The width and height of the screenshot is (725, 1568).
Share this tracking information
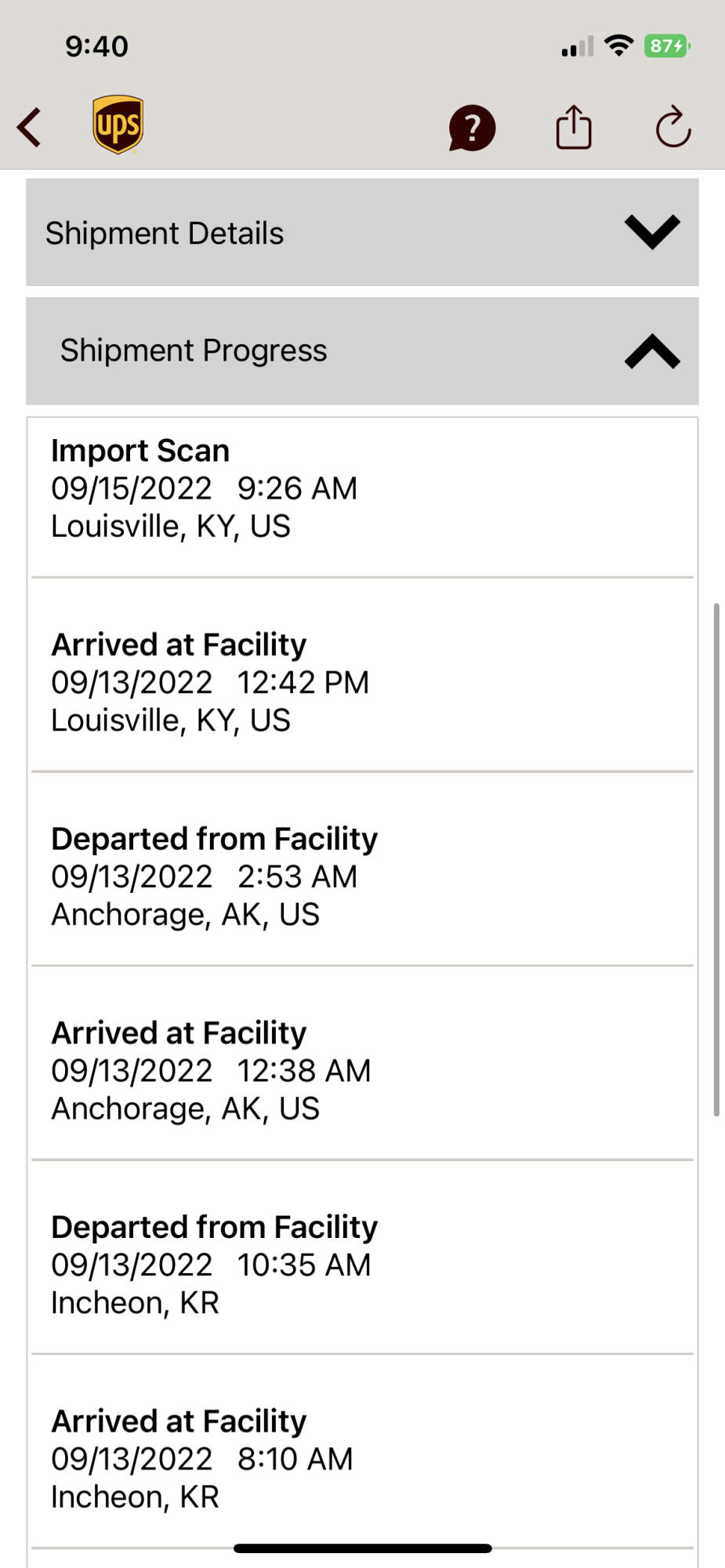[574, 127]
